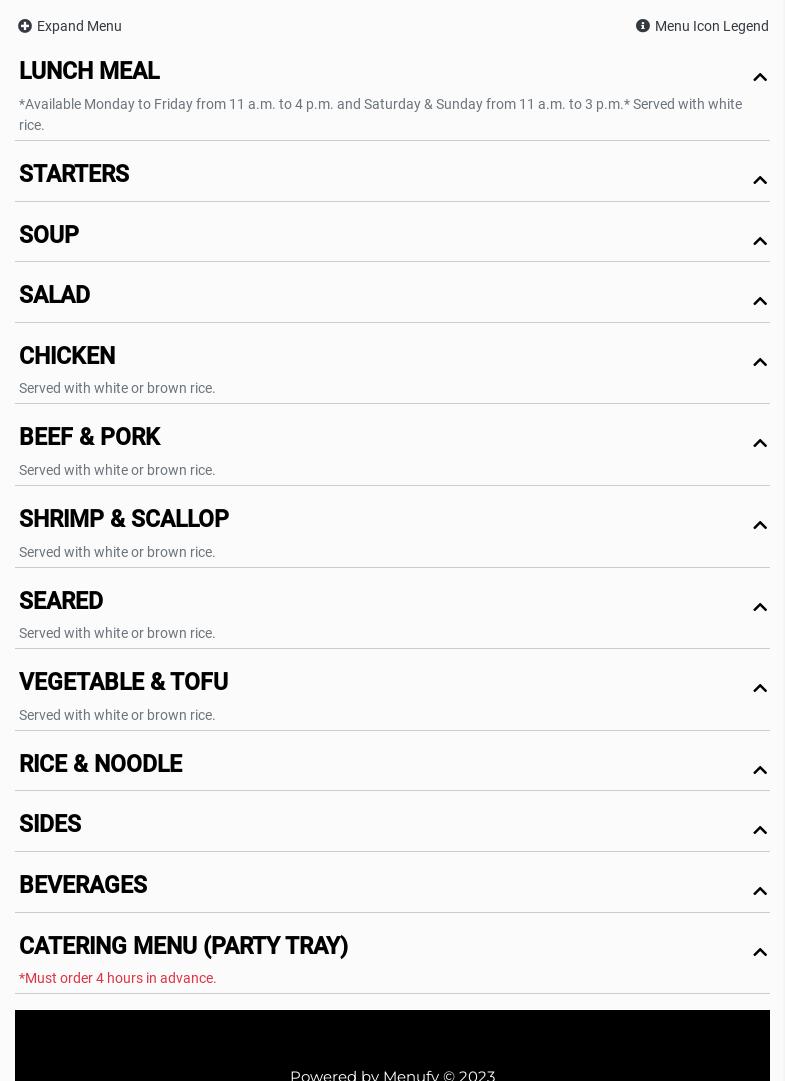Open the Sides category
785x1081 pixels.
tap(50, 825)
